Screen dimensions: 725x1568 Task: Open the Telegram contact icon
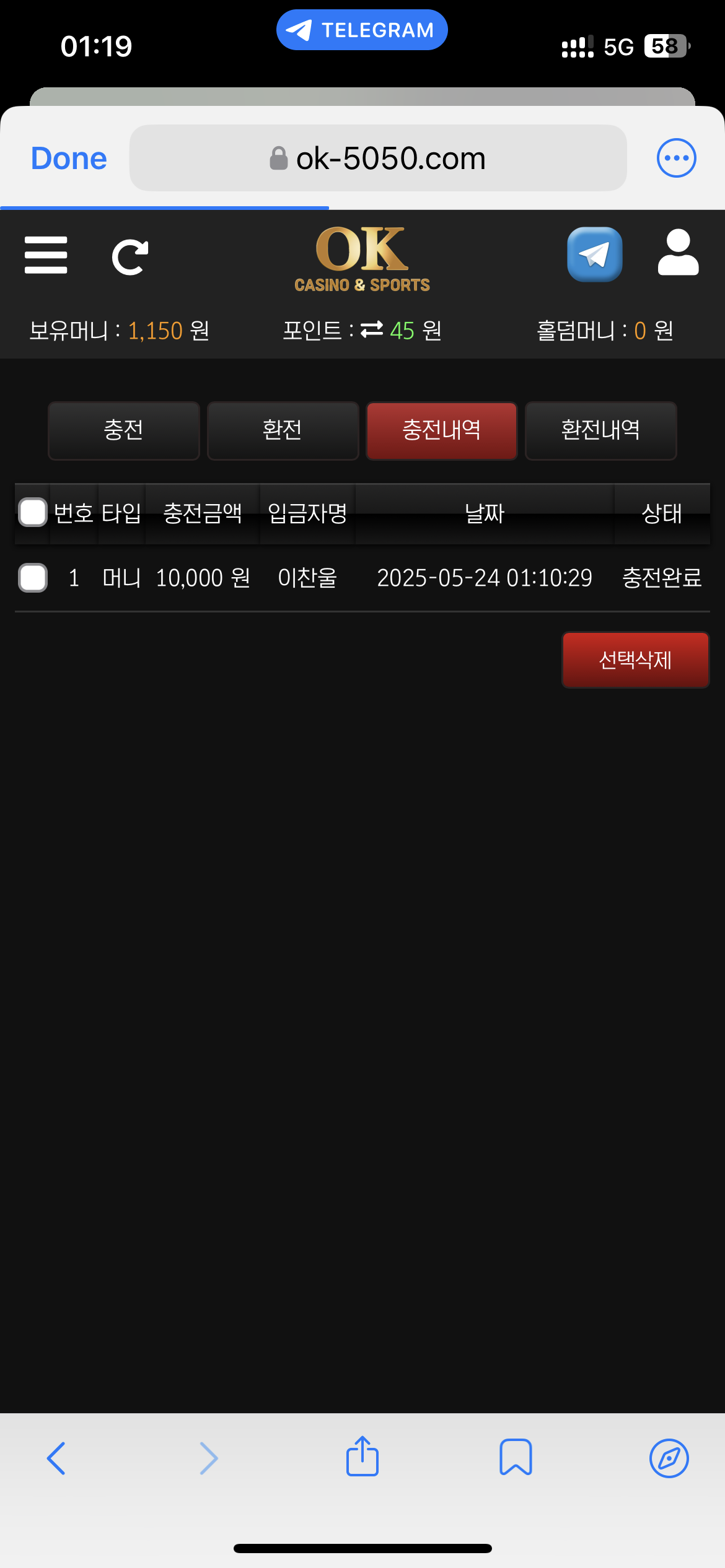point(594,255)
